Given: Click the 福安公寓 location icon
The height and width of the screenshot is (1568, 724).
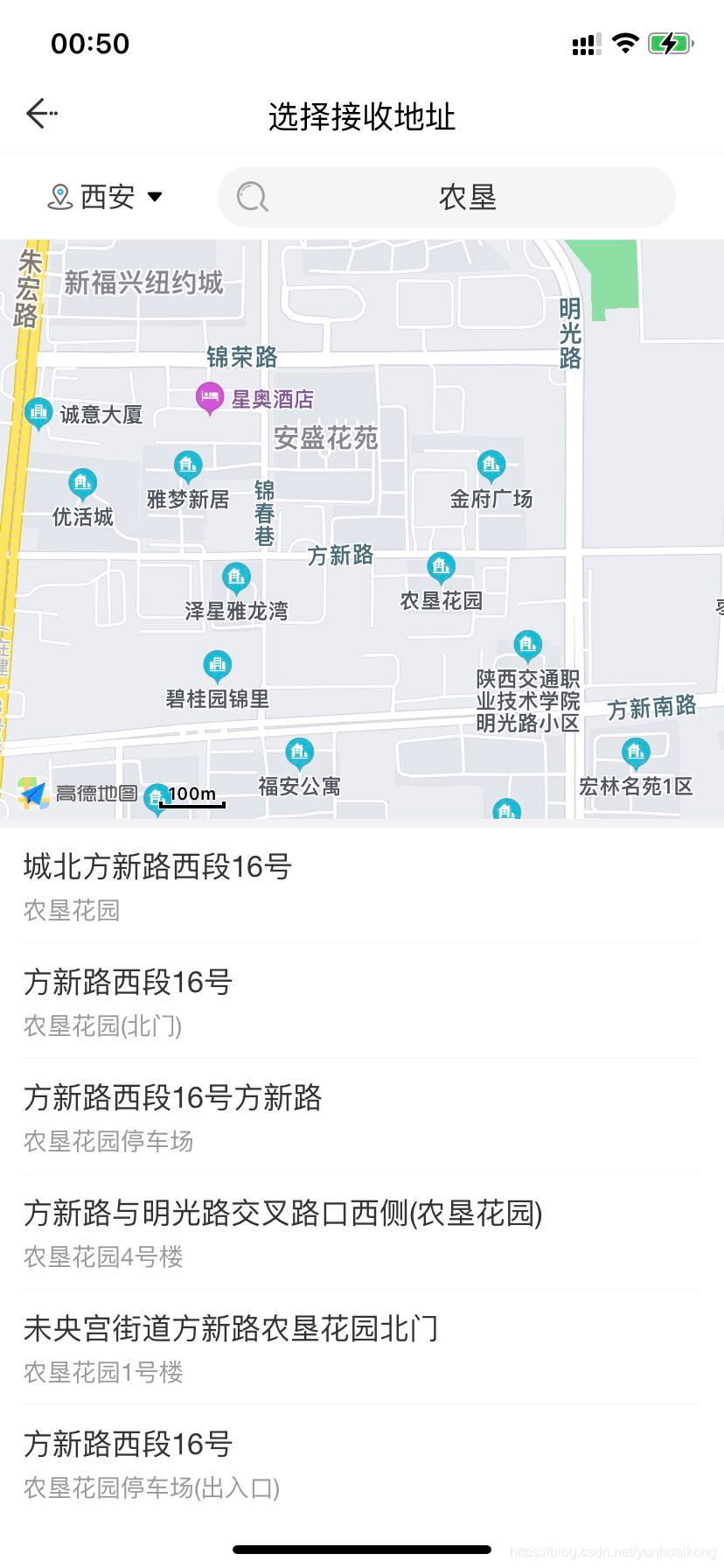Looking at the screenshot, I should pos(300,751).
